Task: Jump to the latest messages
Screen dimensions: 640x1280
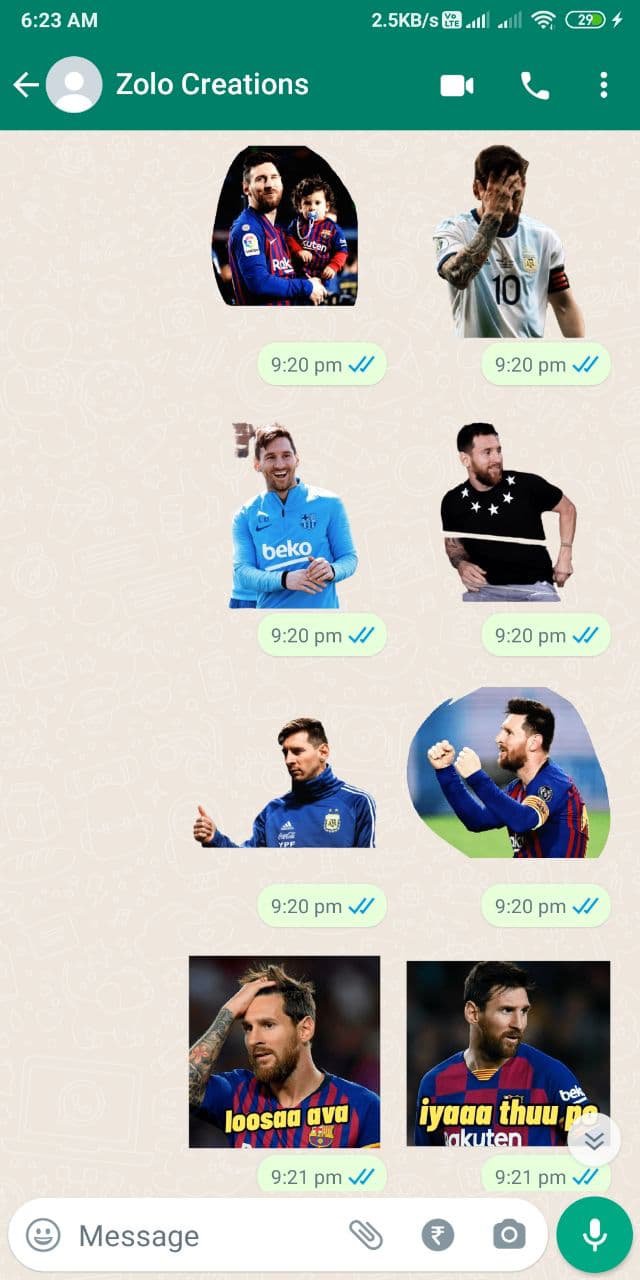Action: tap(594, 1139)
